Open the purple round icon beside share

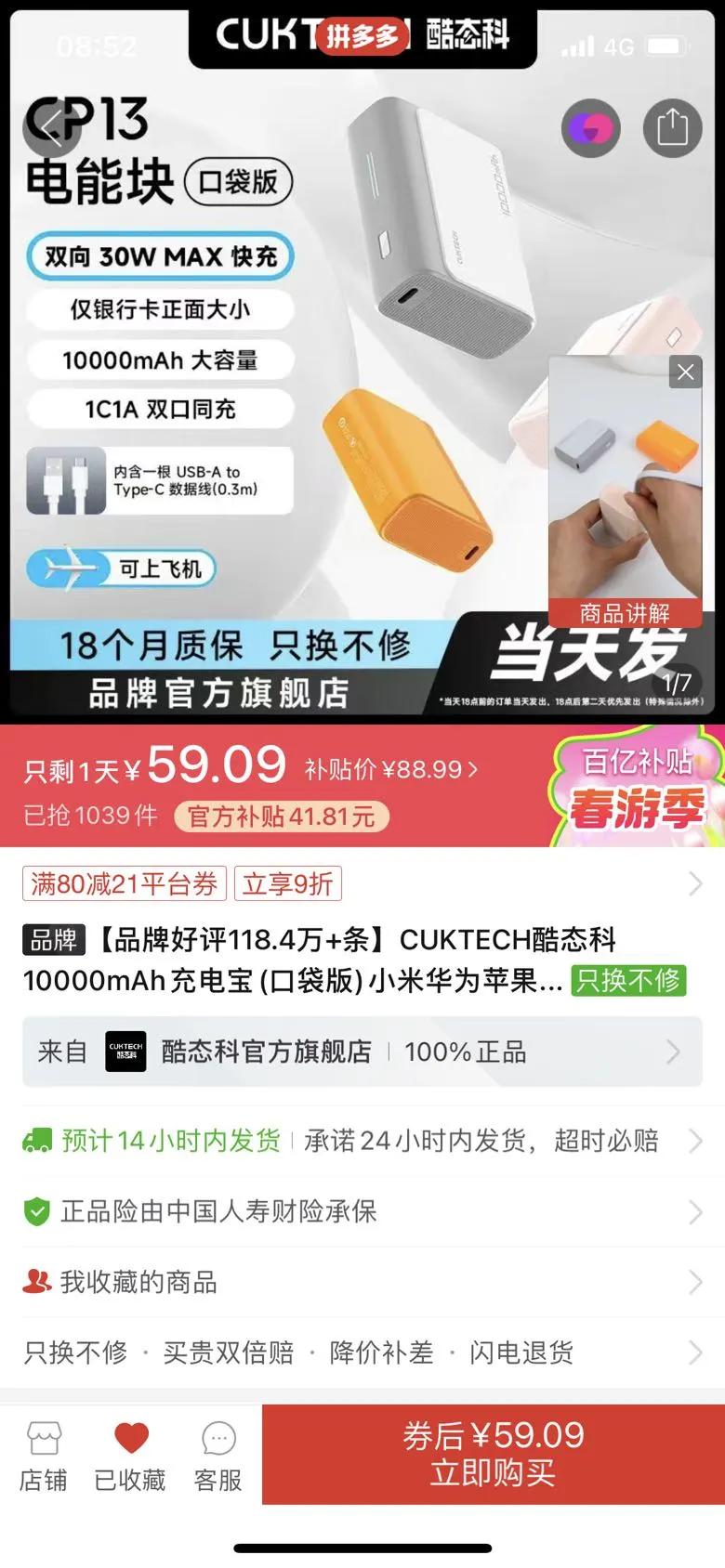(591, 127)
